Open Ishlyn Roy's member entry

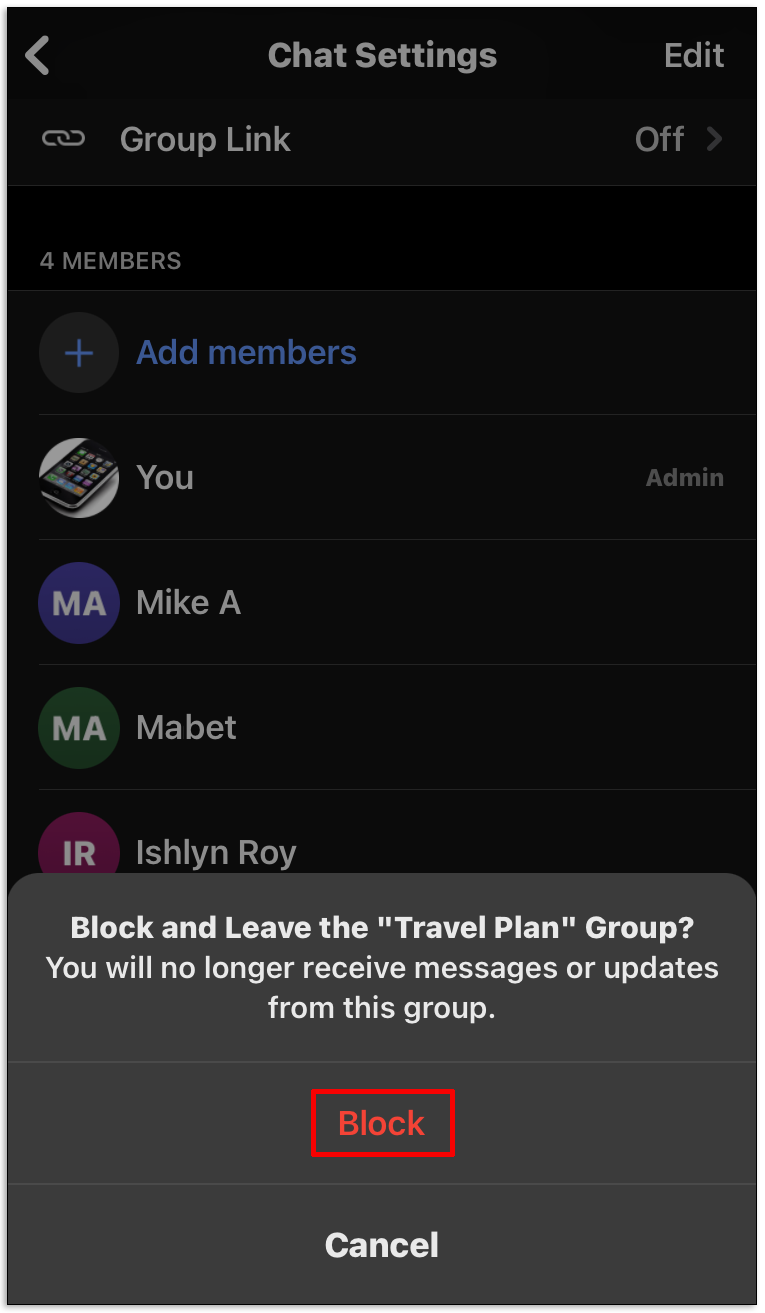[216, 852]
